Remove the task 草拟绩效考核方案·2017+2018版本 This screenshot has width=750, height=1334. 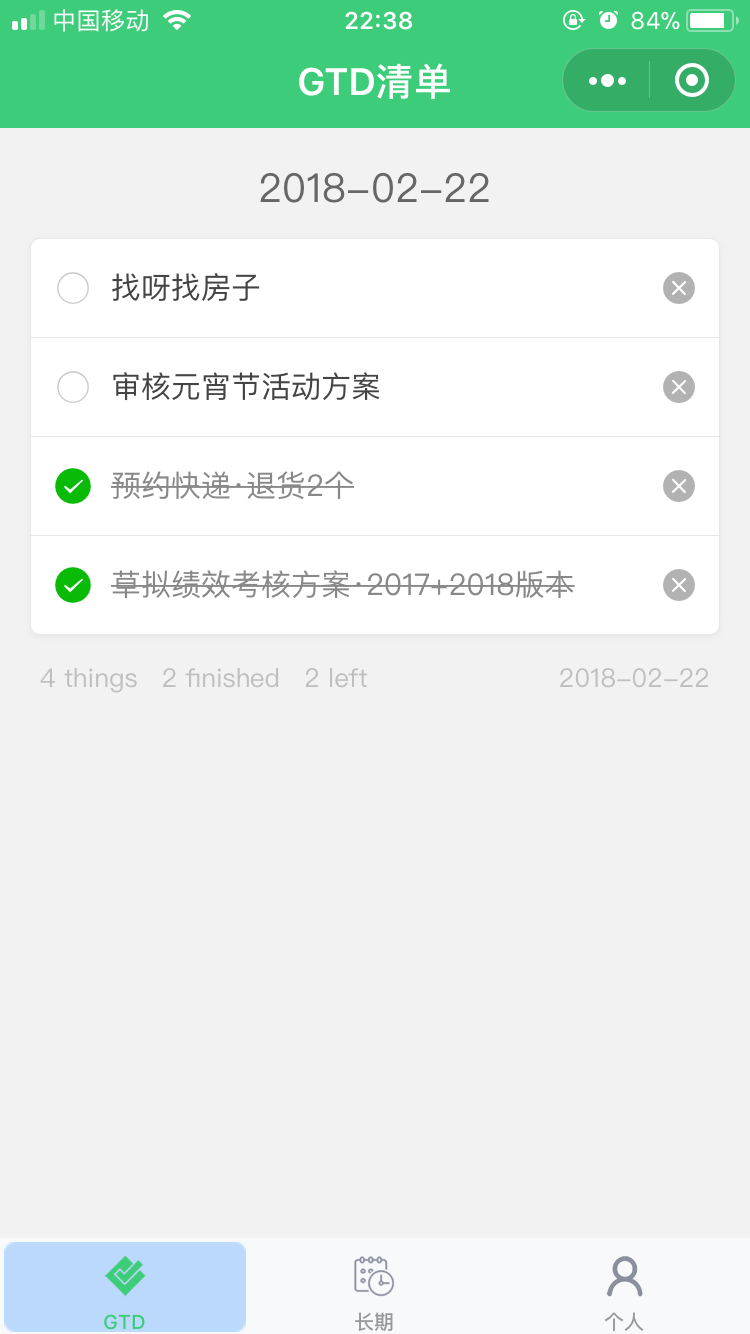point(679,585)
